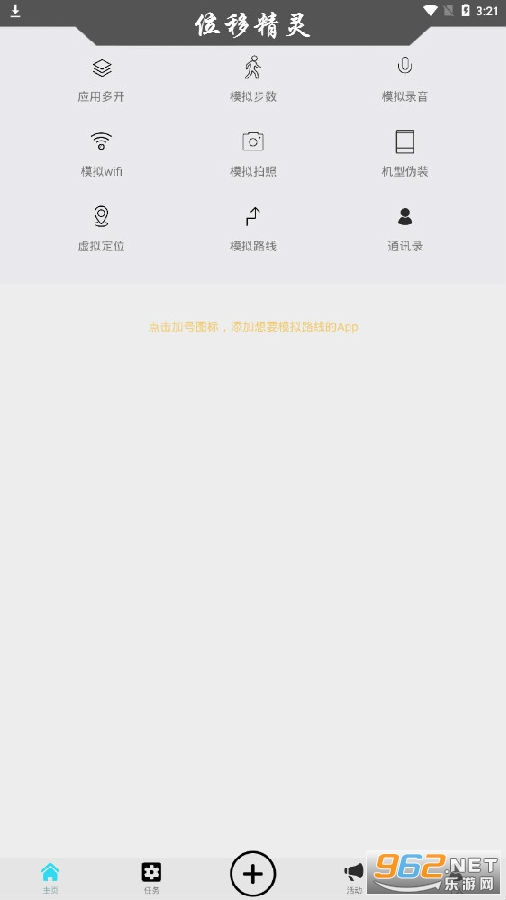The image size is (506, 900).
Task: Open 通讯录 contacts feature
Action: coord(405,229)
